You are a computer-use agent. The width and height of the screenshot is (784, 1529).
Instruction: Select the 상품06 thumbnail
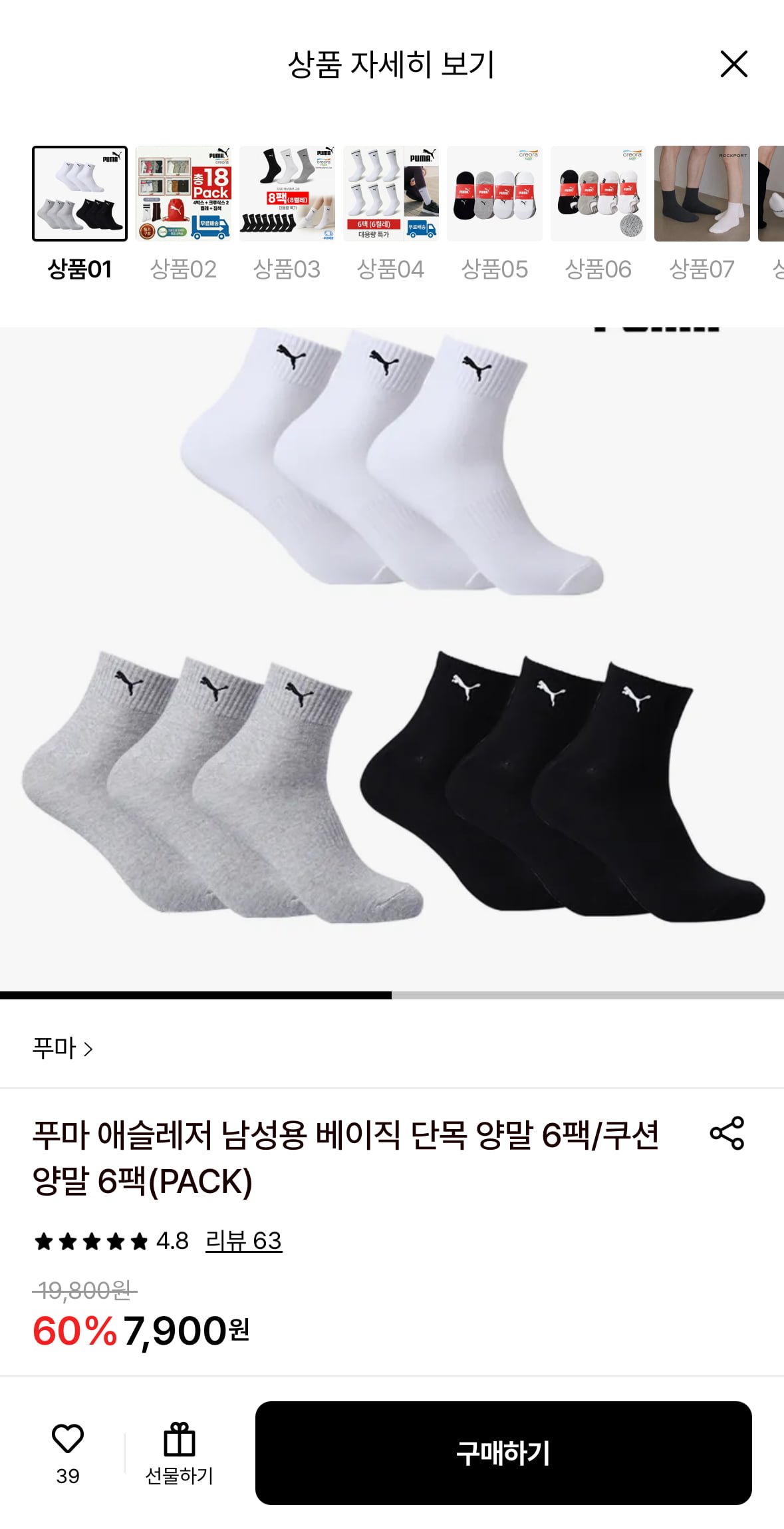coord(598,194)
